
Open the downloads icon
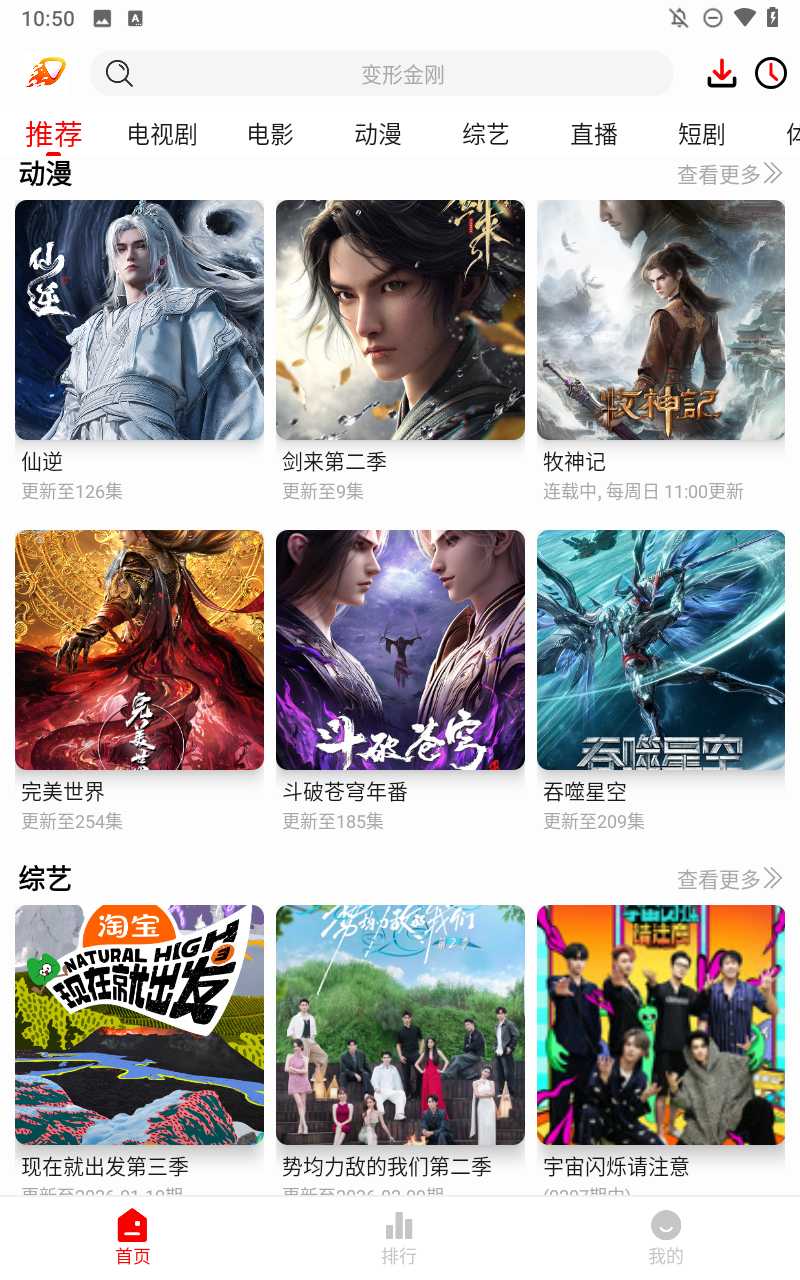tap(721, 73)
